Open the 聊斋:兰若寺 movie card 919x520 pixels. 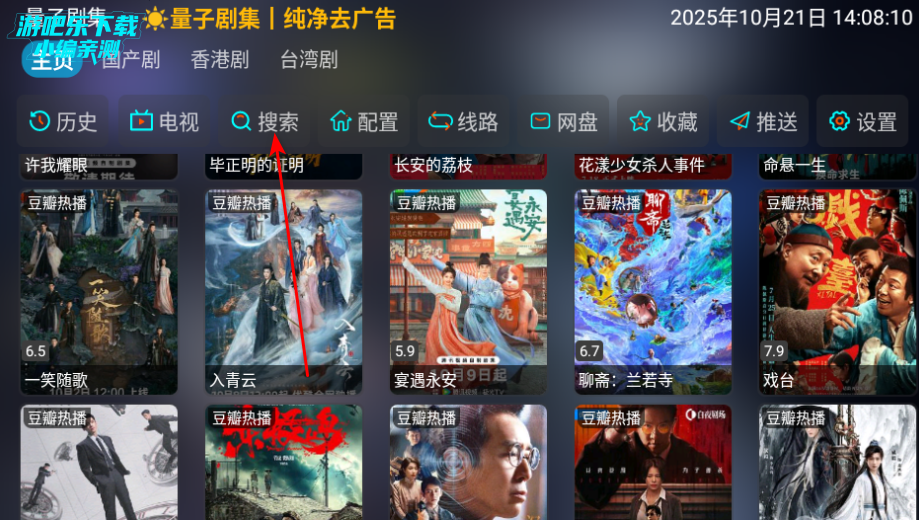click(653, 290)
